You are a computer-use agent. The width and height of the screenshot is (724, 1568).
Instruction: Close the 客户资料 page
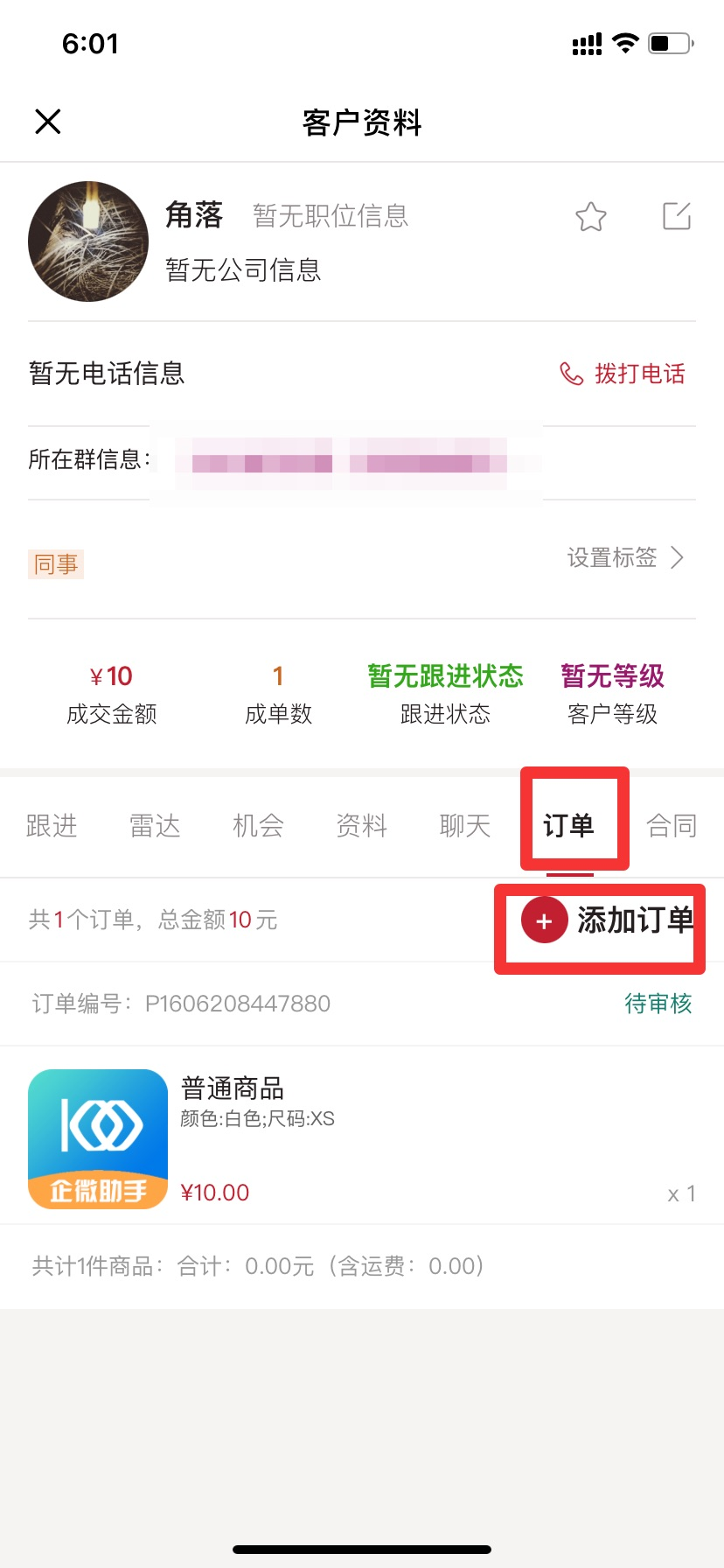pyautogui.click(x=48, y=122)
